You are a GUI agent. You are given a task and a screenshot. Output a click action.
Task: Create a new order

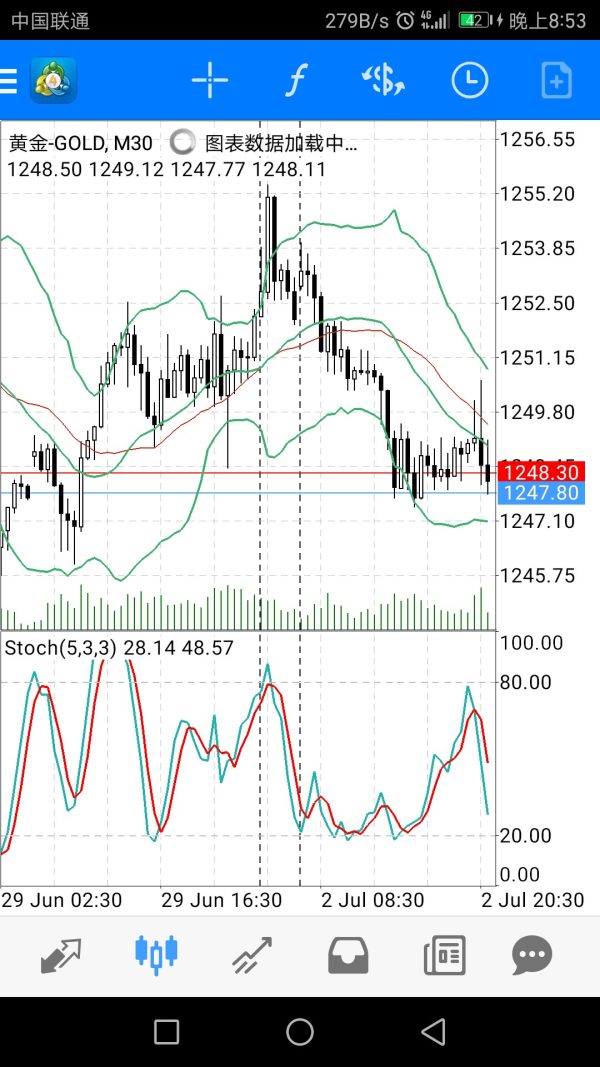pos(556,81)
